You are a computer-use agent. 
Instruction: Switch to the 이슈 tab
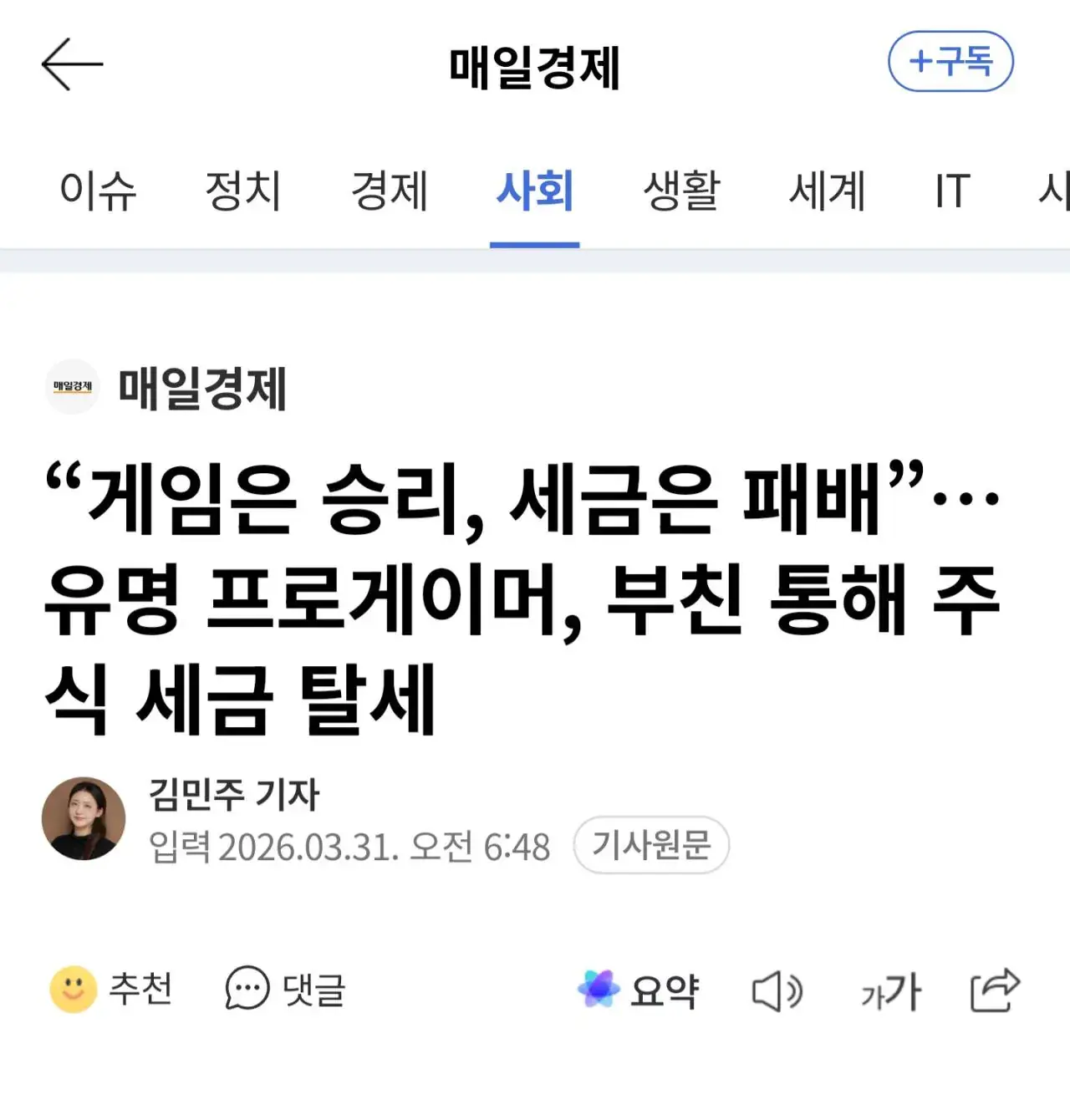click(x=98, y=191)
